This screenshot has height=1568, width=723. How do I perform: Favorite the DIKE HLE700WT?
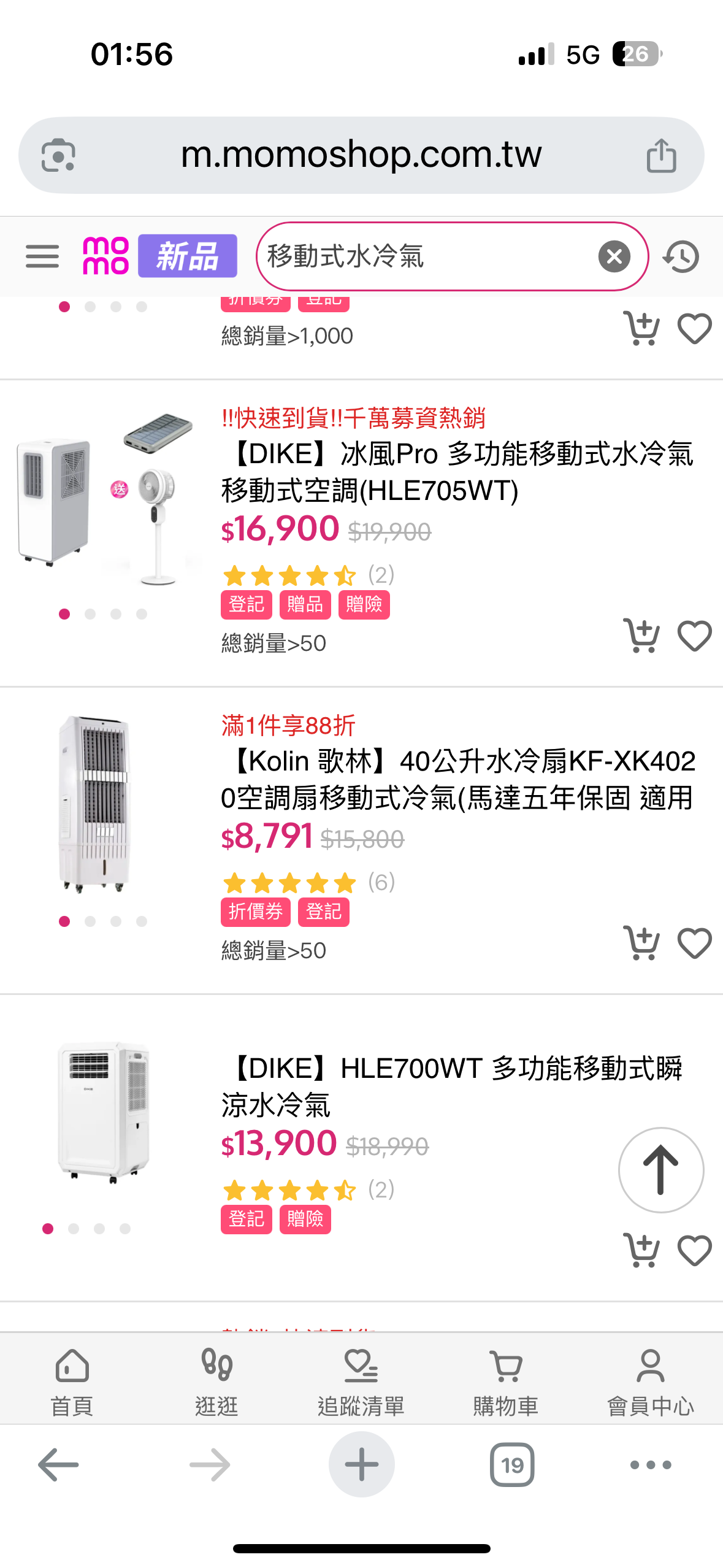click(694, 1251)
